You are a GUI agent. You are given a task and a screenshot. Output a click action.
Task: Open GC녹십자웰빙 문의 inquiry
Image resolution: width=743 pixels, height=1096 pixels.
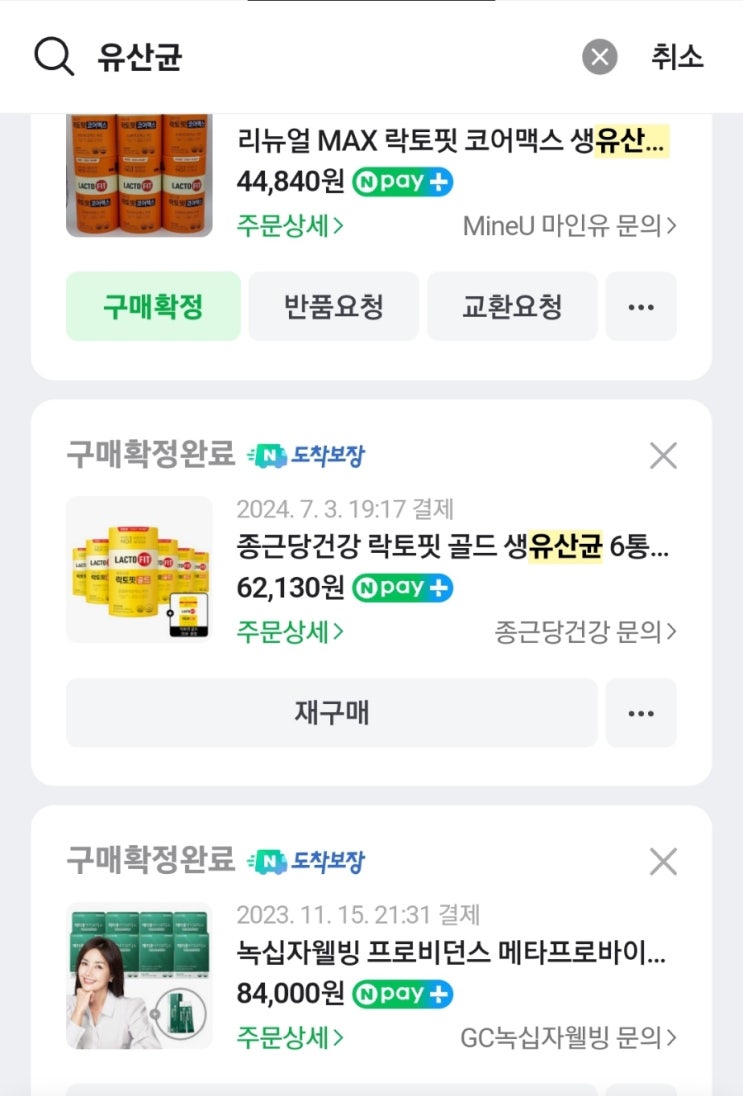click(x=568, y=1038)
